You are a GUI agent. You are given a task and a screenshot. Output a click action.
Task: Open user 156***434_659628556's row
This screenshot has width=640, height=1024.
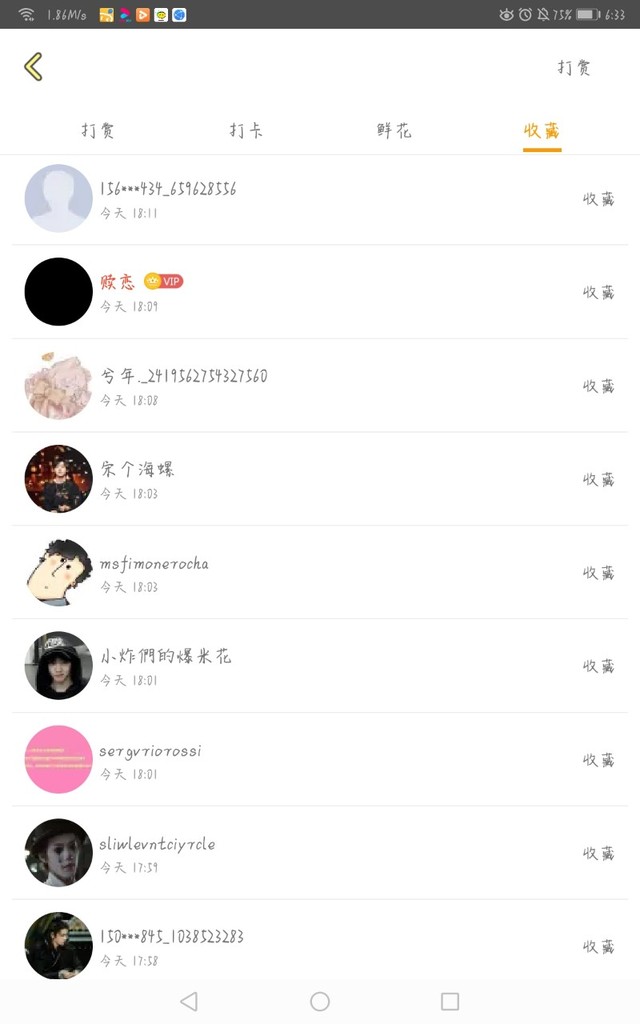point(320,199)
